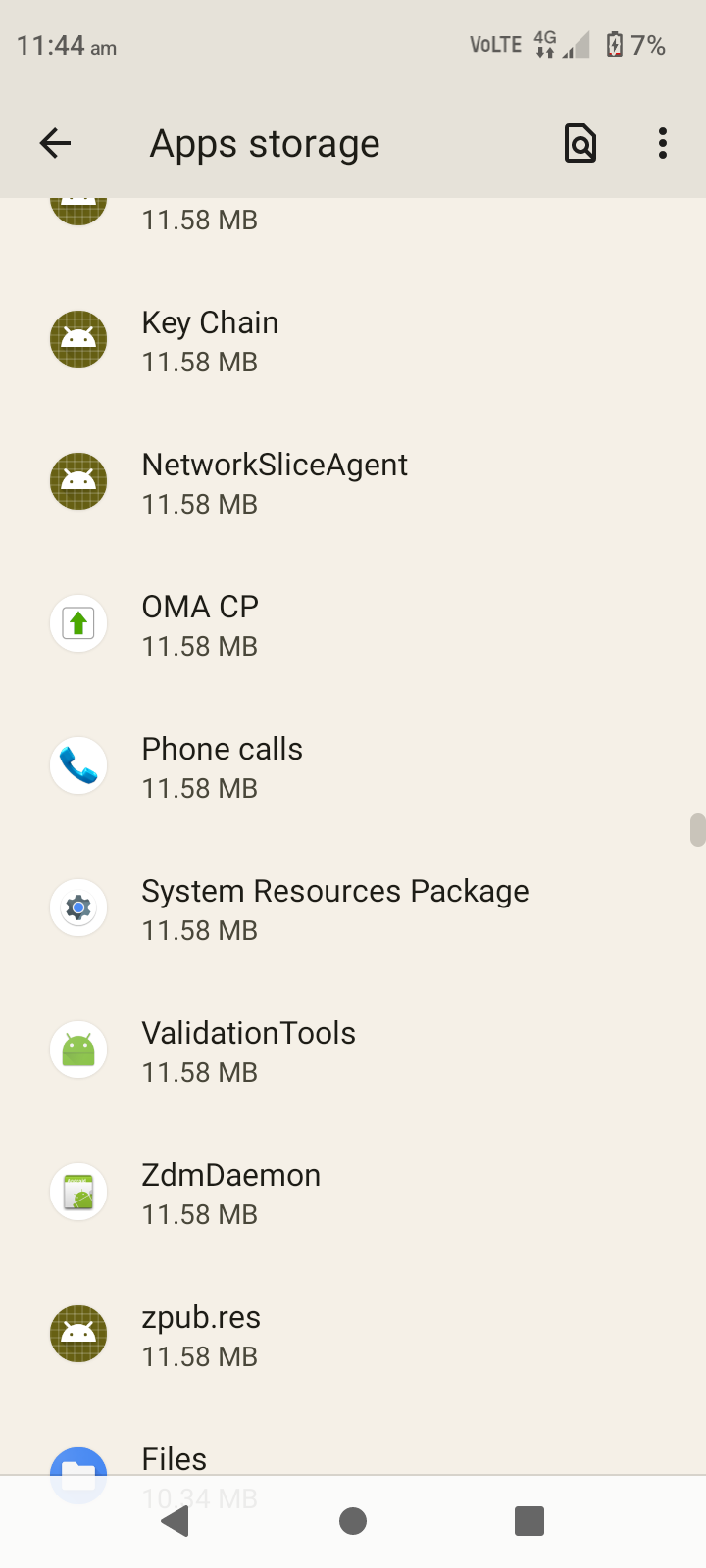
Task: View Phone calls storage info
Action: click(353, 766)
